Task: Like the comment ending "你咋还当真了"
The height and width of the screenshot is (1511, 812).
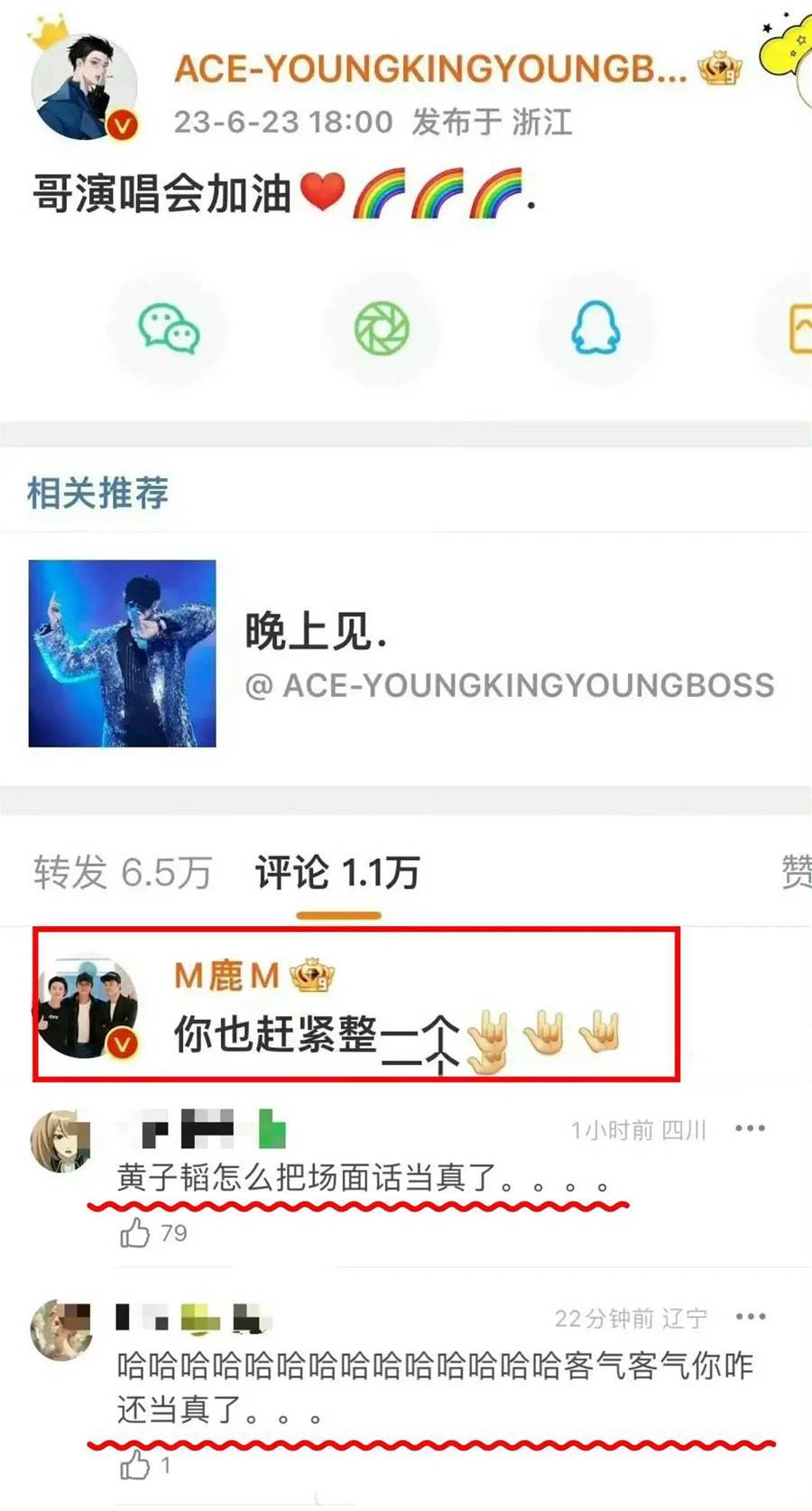Action: (135, 1465)
